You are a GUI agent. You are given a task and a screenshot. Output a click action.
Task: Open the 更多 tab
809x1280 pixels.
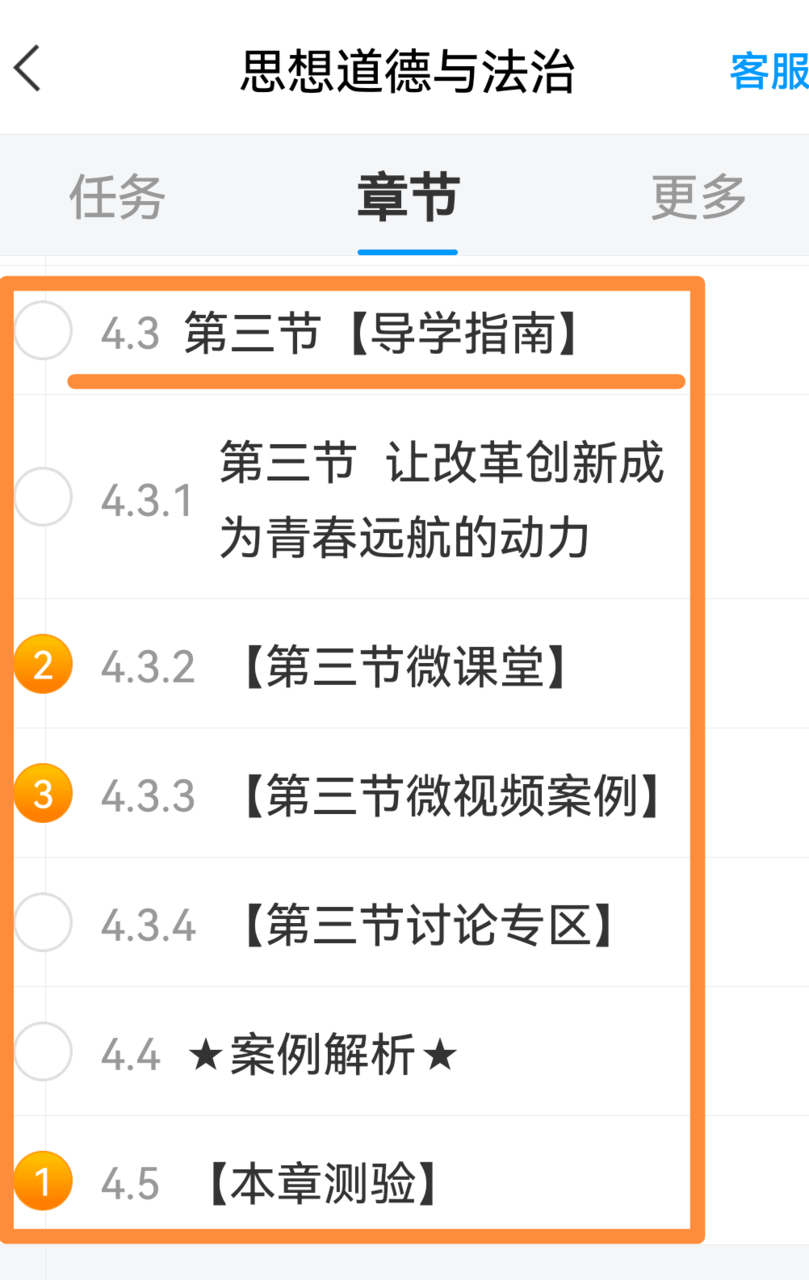[697, 197]
